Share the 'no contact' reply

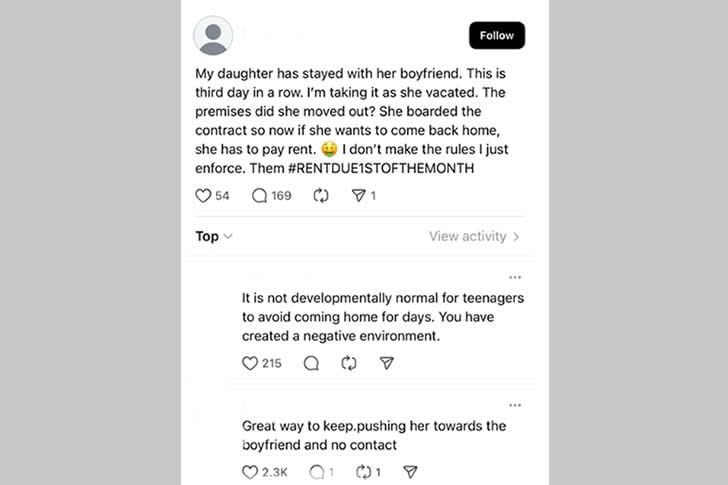(409, 472)
